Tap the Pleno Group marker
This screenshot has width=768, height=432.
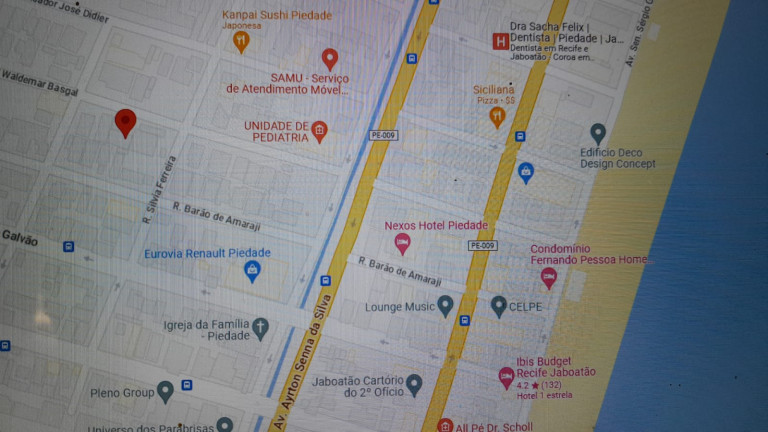[x=165, y=392]
